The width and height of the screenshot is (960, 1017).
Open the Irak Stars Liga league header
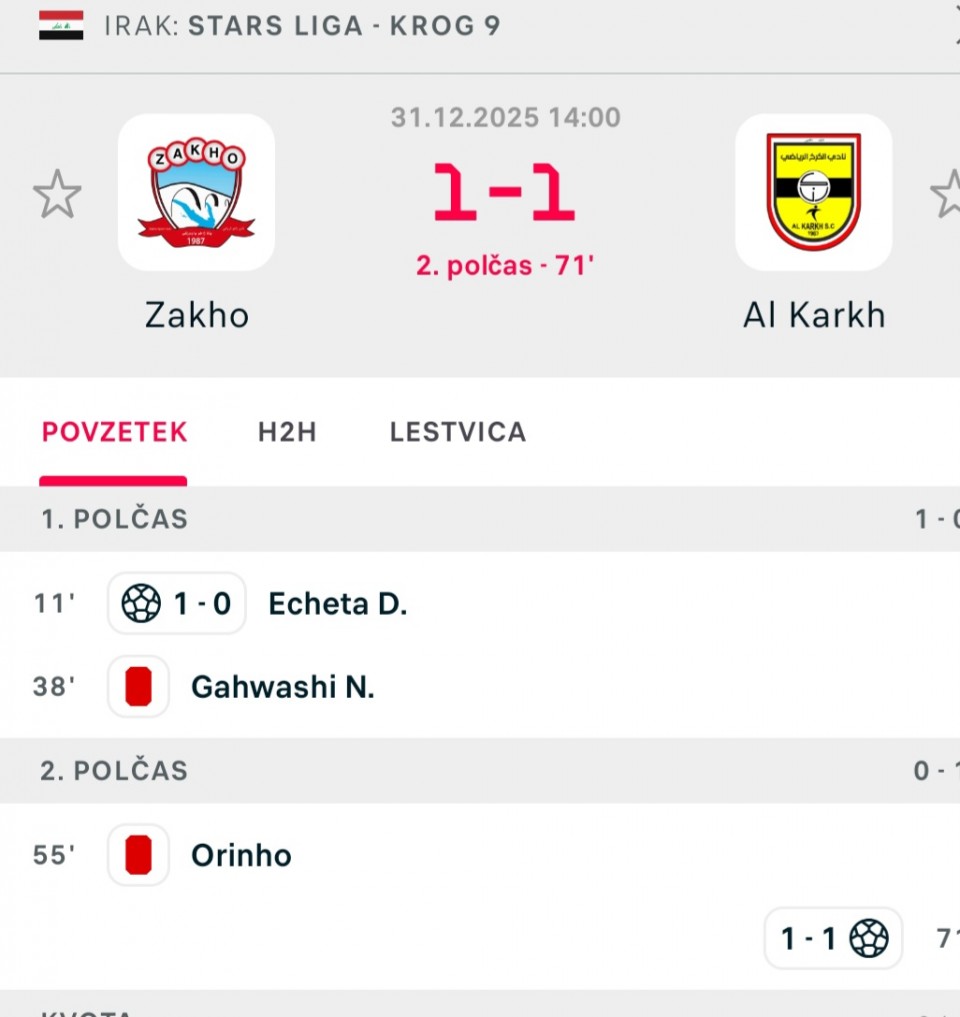[300, 25]
